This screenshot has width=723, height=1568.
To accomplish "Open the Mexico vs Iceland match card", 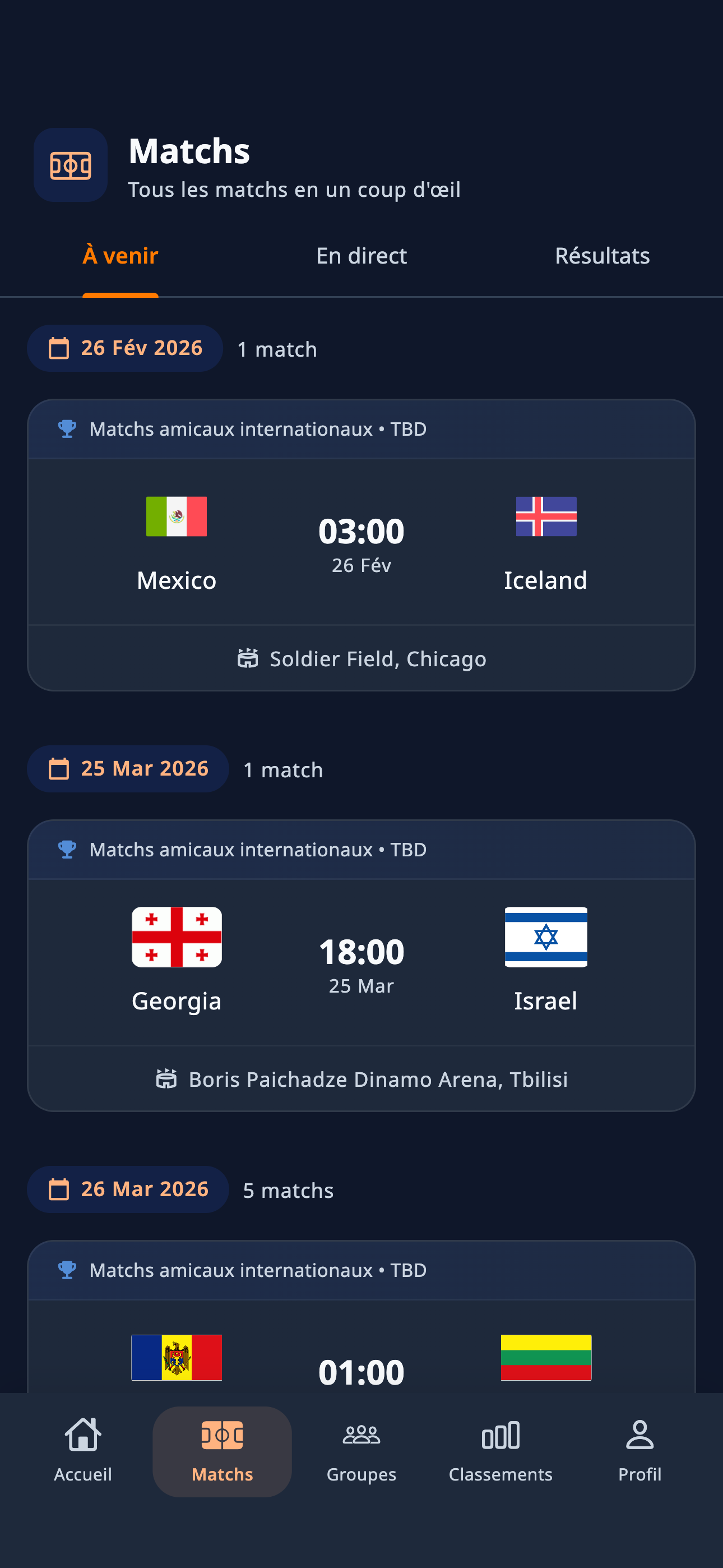I will pyautogui.click(x=361, y=542).
